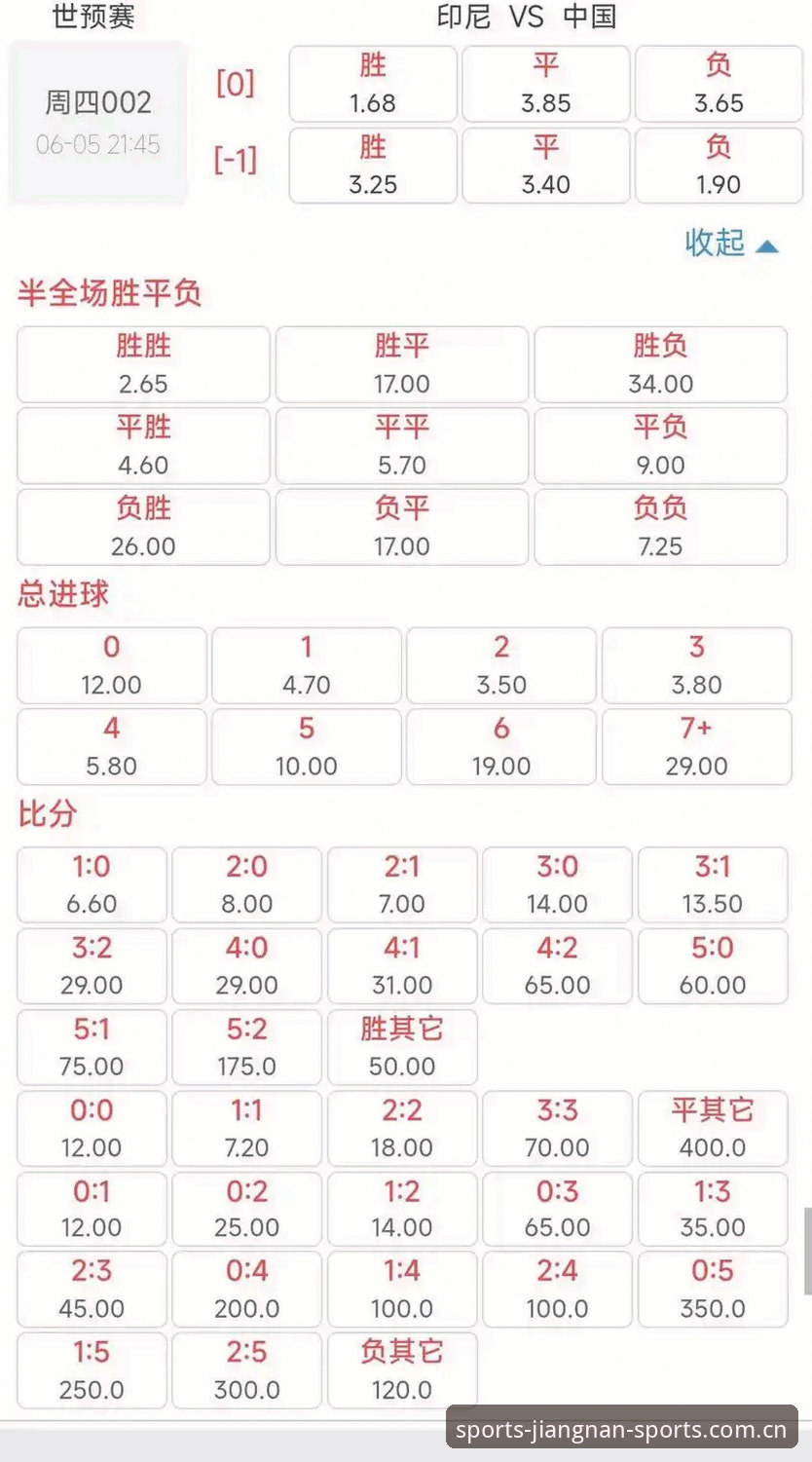Select handicap 胜 at odds 3.25
The width and height of the screenshot is (812, 1462).
(373, 166)
